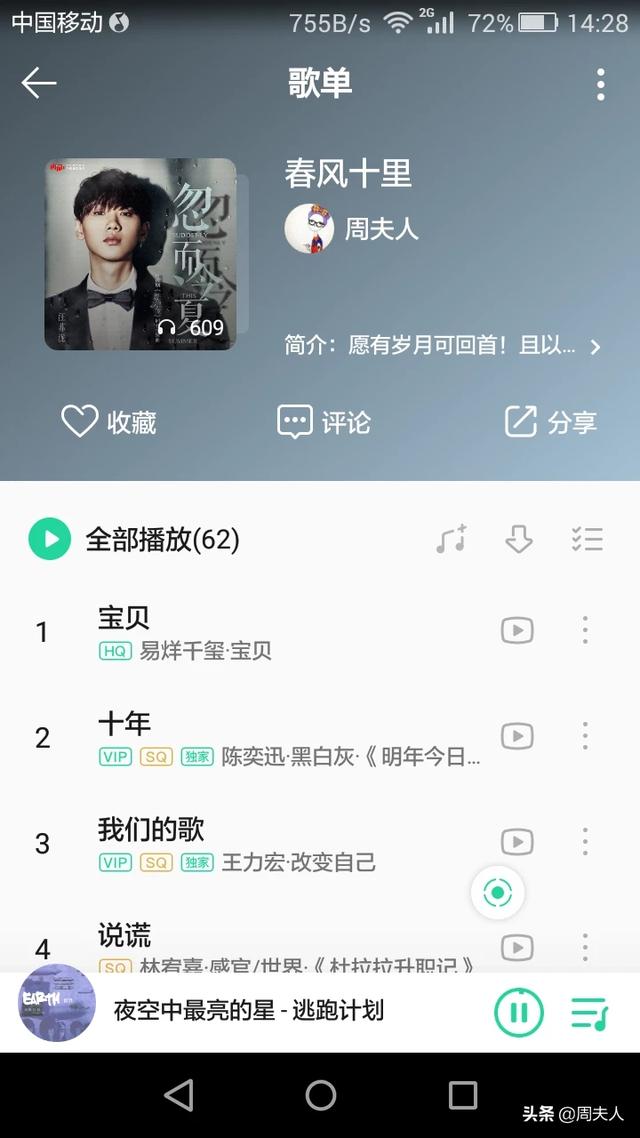Pause 夜空中最亮的星 in the mini player

point(519,1012)
